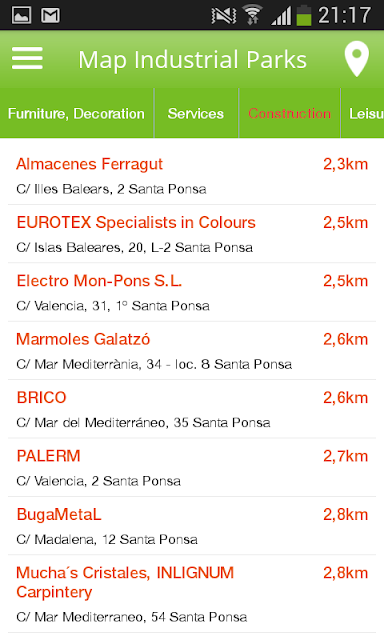View Electro Mon-Pons S.L. details
Screen dimensions: 384x640
pyautogui.click(x=192, y=292)
